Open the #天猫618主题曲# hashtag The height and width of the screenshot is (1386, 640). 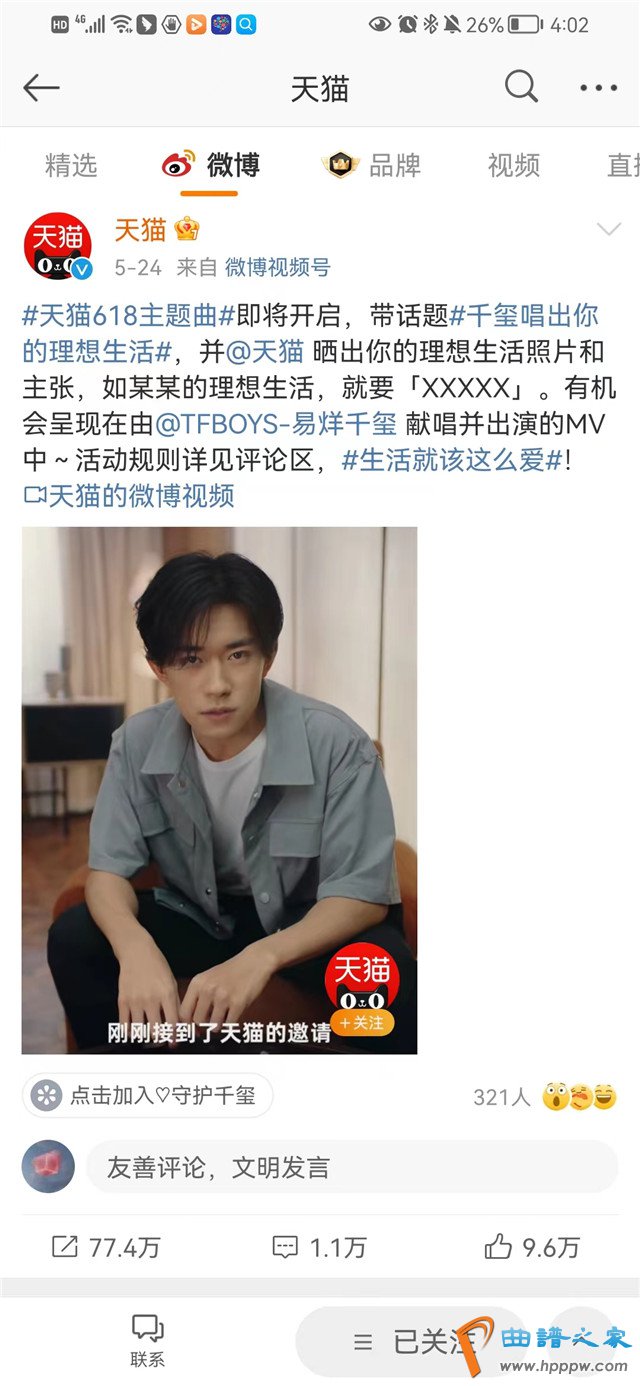[128, 316]
